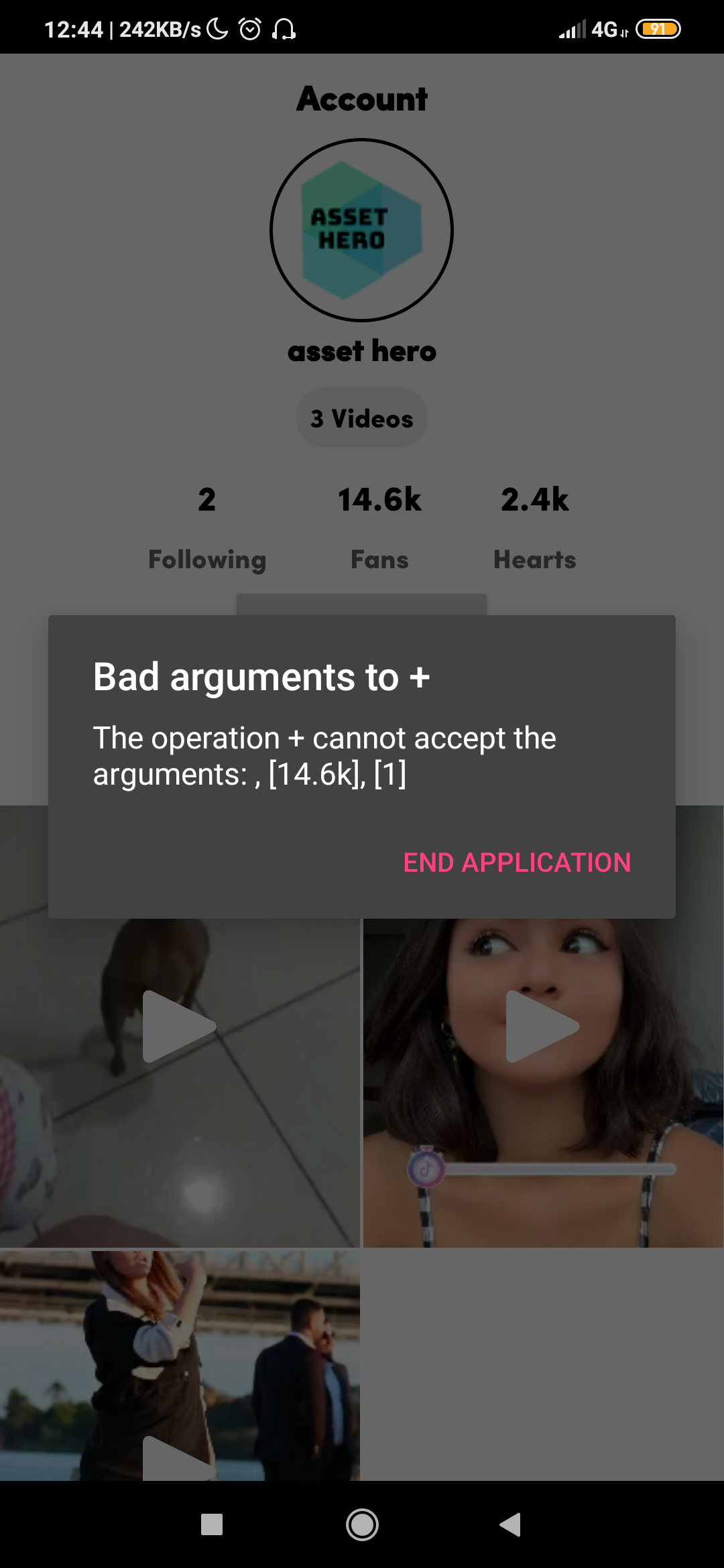The width and height of the screenshot is (724, 1568).
Task: Play the video of the girl looking sideways
Action: tap(543, 1083)
